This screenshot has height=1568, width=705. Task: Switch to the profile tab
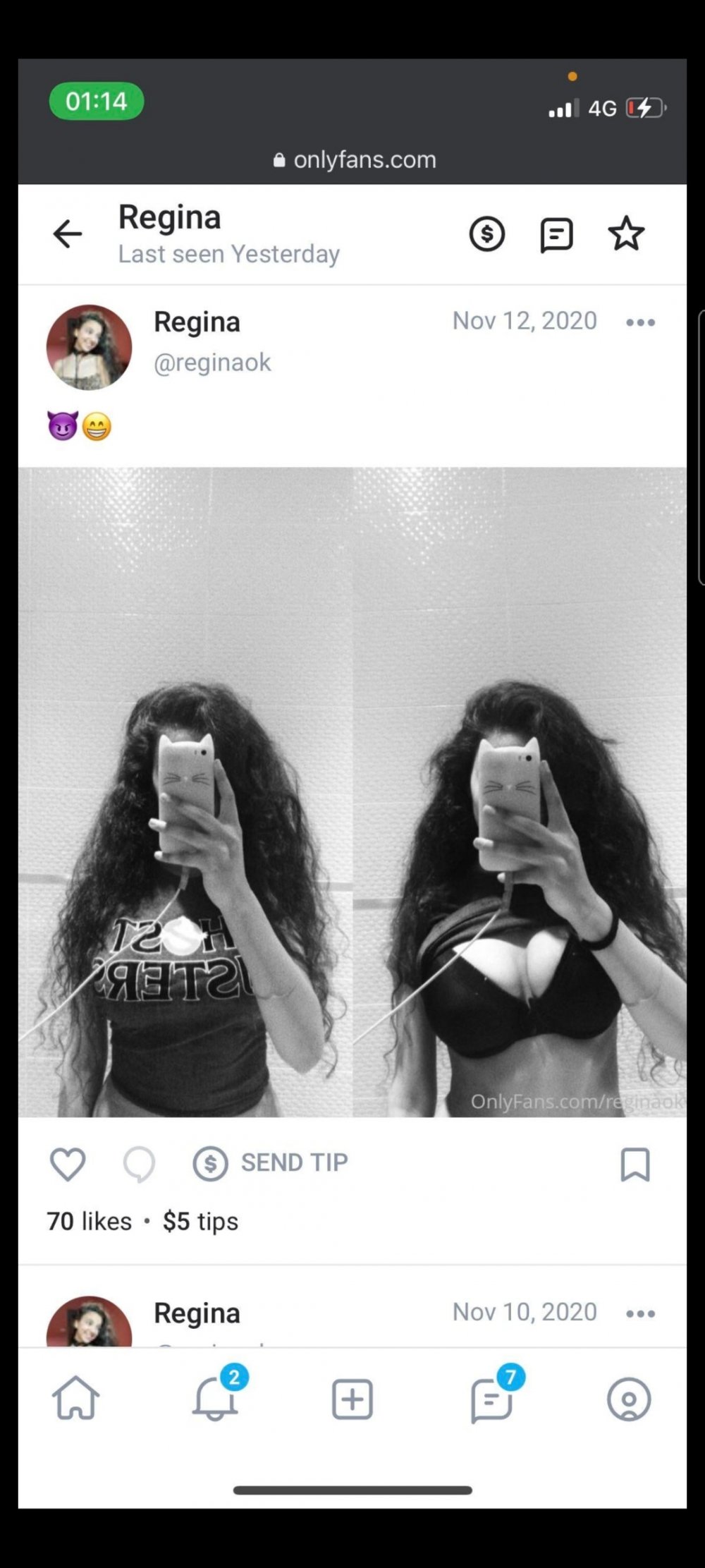[629, 1398]
